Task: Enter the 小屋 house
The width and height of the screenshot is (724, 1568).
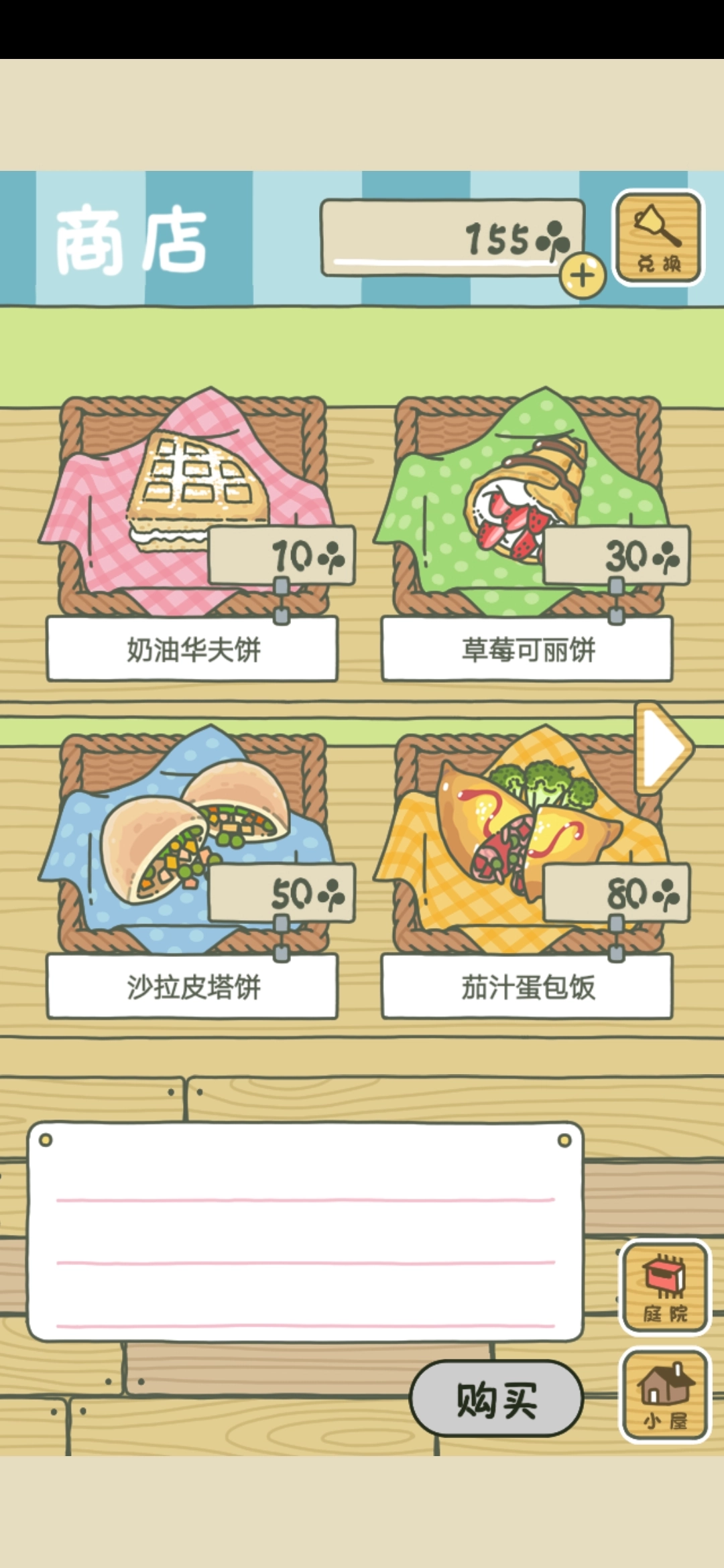Action: (664, 1394)
